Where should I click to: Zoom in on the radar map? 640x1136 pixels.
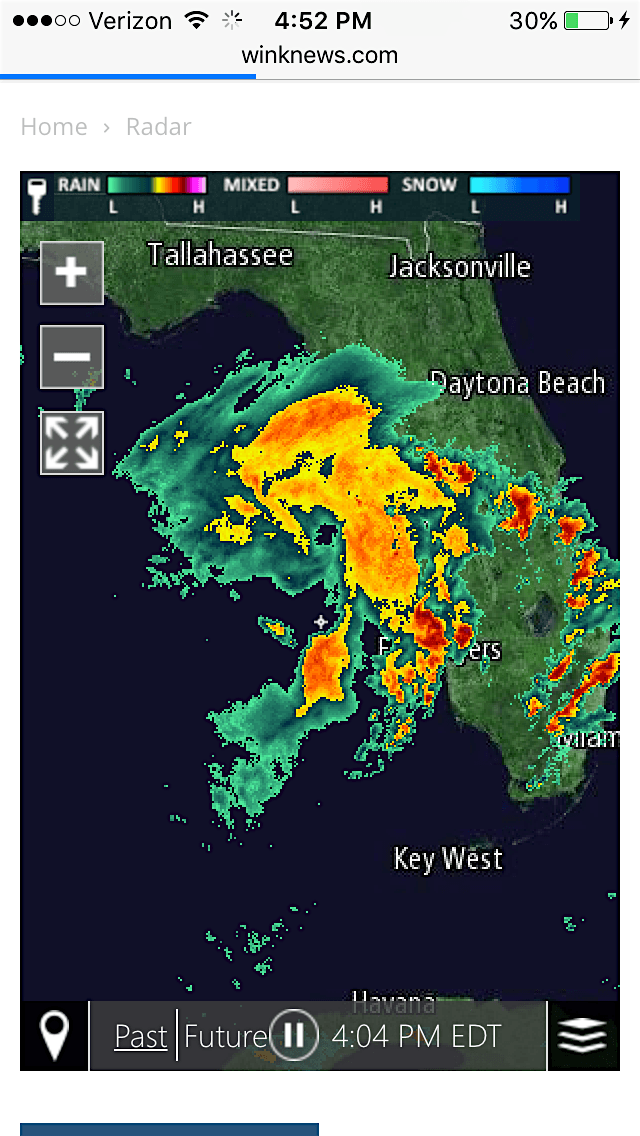point(72,273)
